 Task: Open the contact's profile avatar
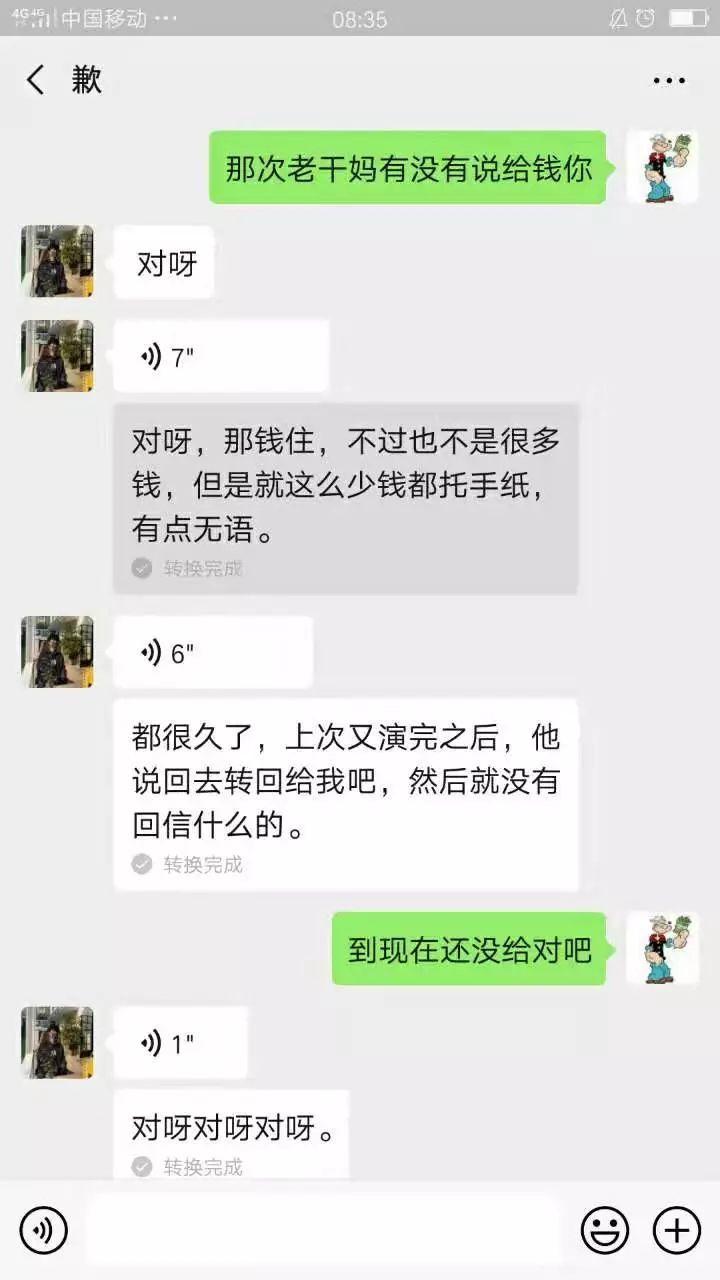click(x=55, y=260)
